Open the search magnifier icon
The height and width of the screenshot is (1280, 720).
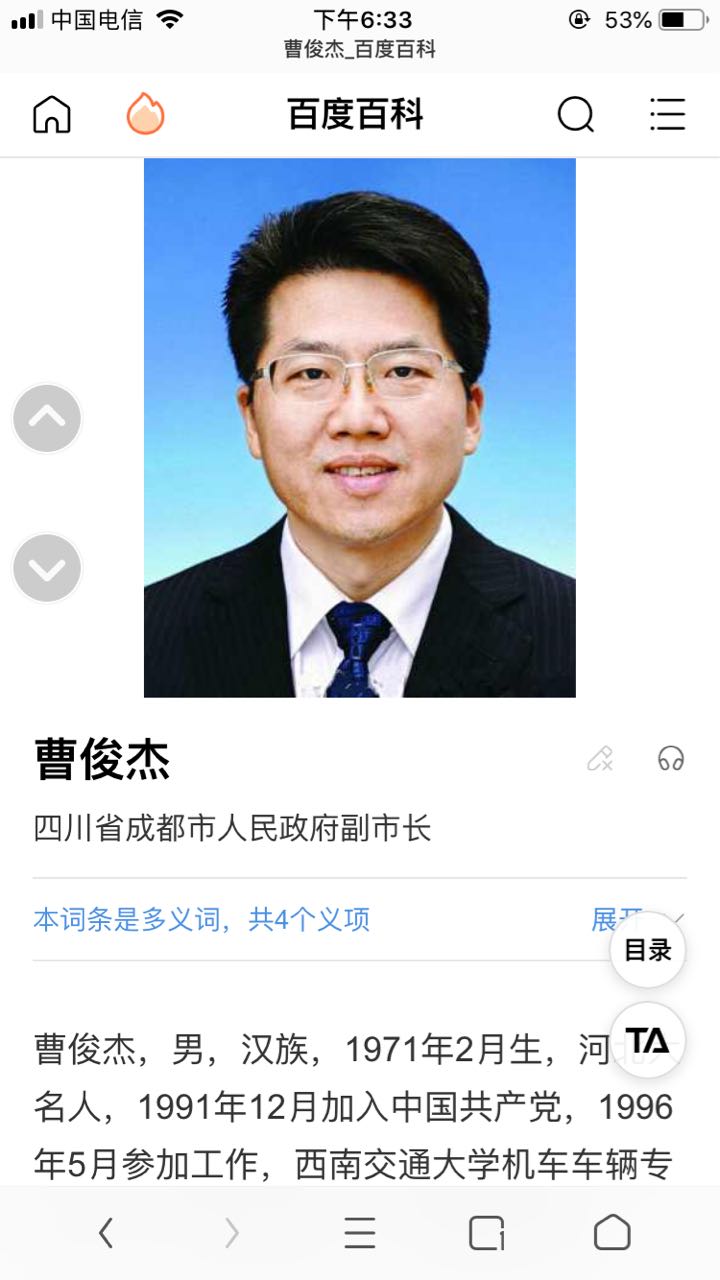pos(575,115)
